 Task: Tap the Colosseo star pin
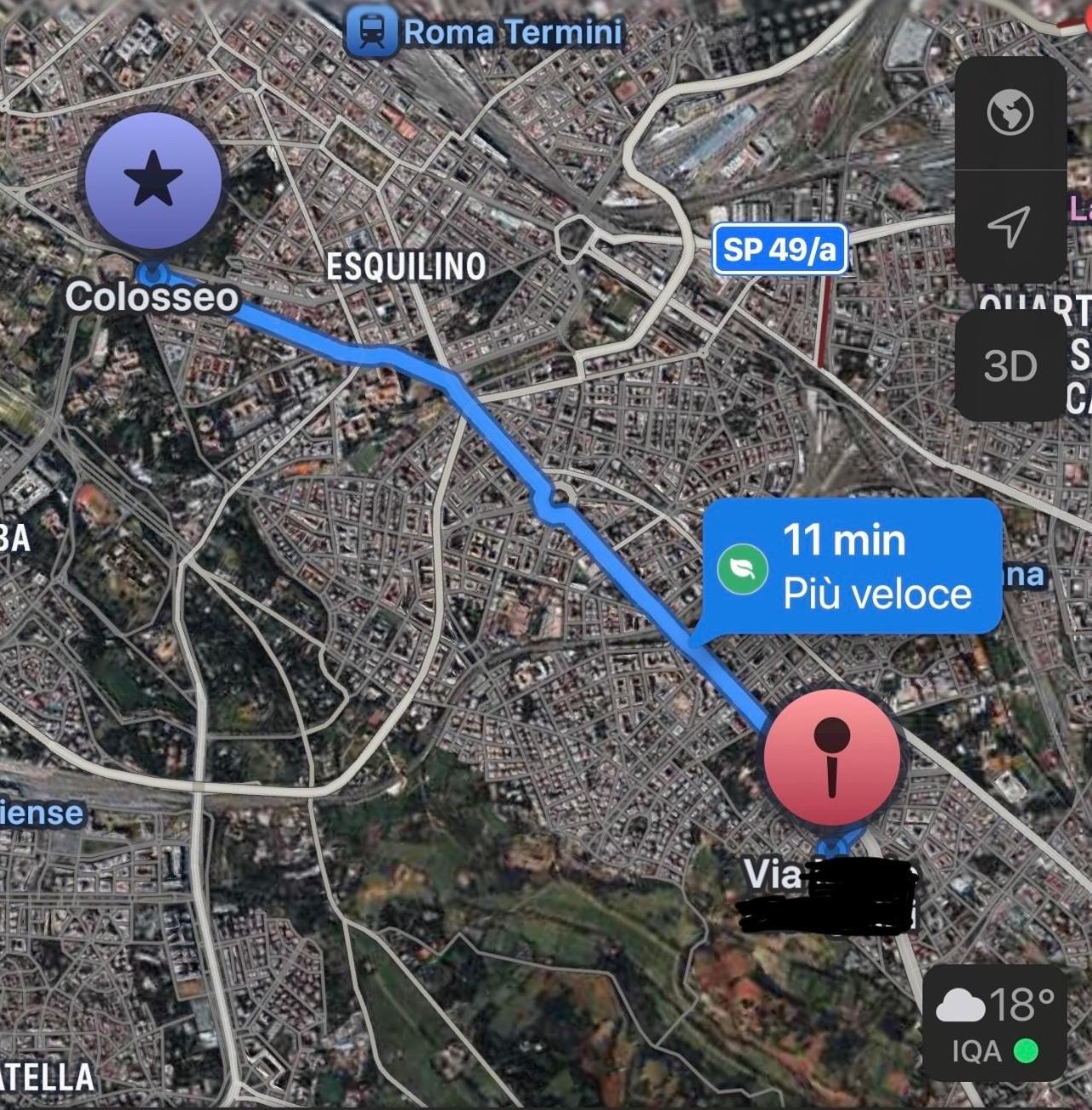coord(154,181)
